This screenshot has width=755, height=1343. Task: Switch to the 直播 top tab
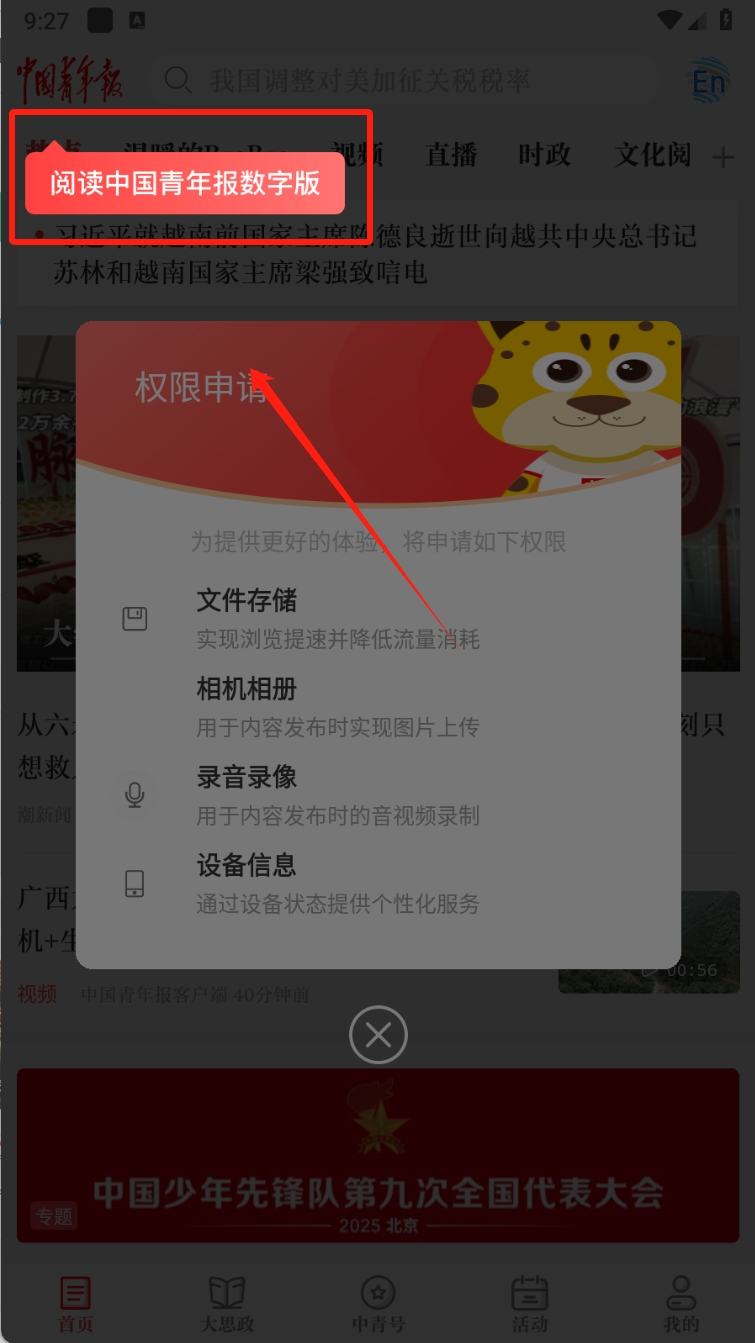pyautogui.click(x=451, y=155)
